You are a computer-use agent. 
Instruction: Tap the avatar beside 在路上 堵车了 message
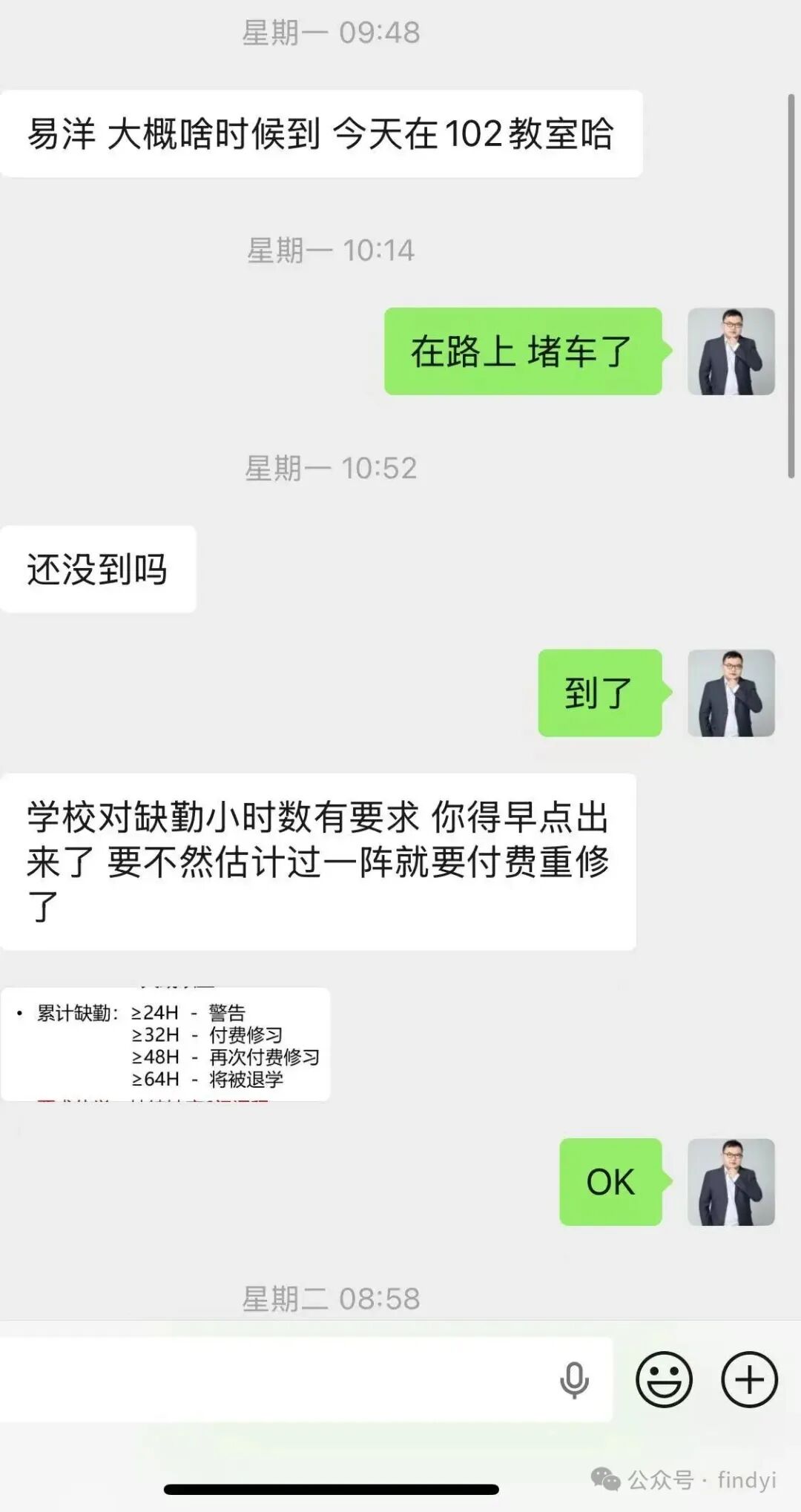pyautogui.click(x=731, y=351)
